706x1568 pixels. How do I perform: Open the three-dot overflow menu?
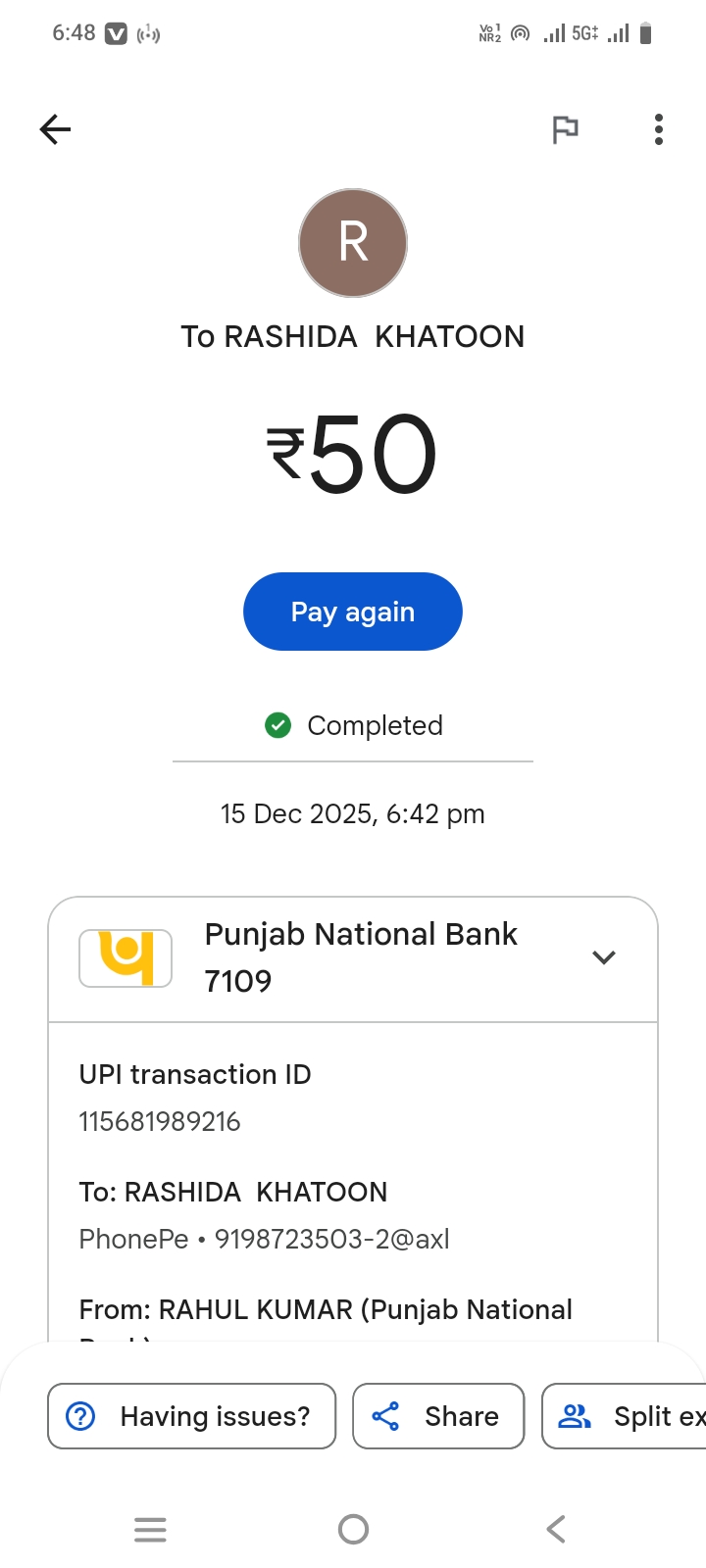pyautogui.click(x=659, y=129)
